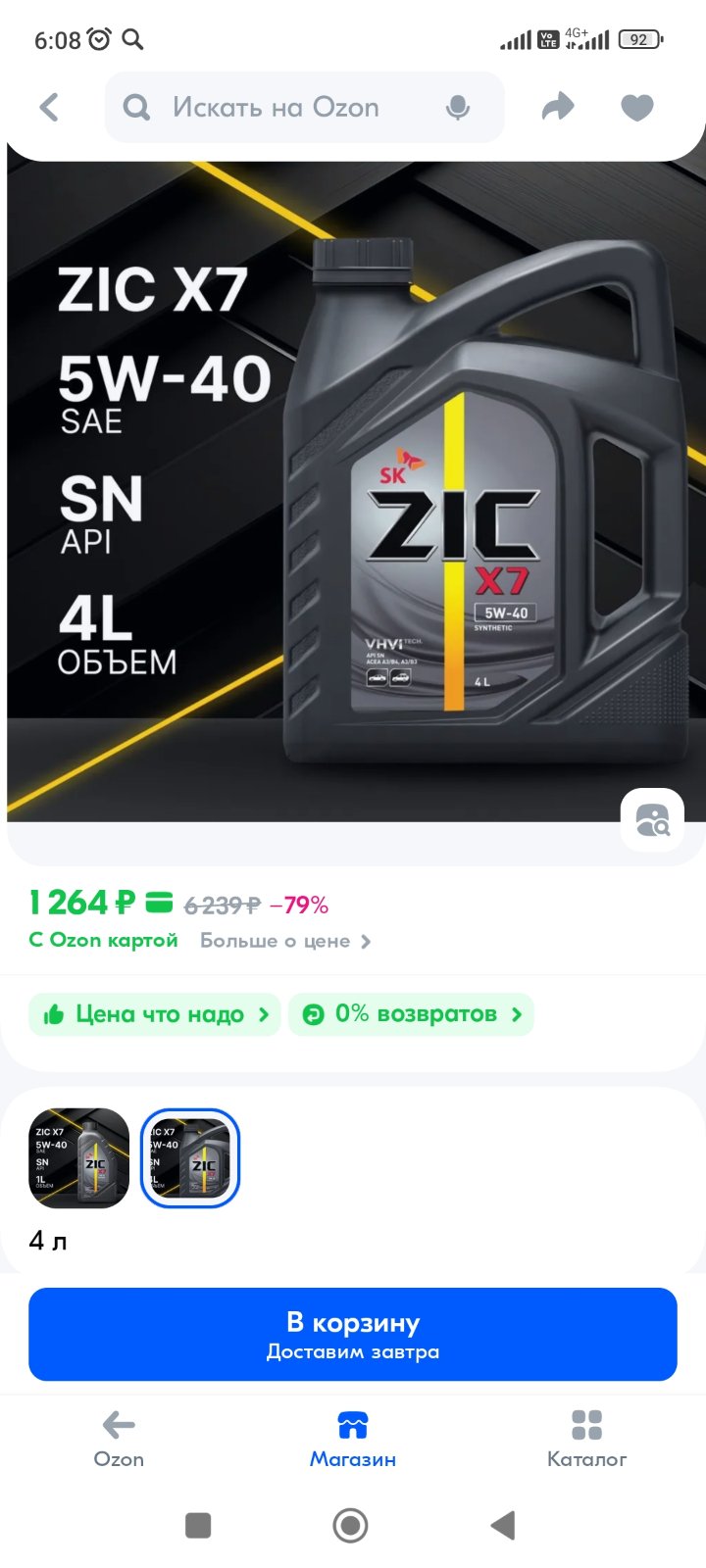The image size is (706, 1568).
Task: Open the "0% возвратов" chip
Action: [412, 1014]
